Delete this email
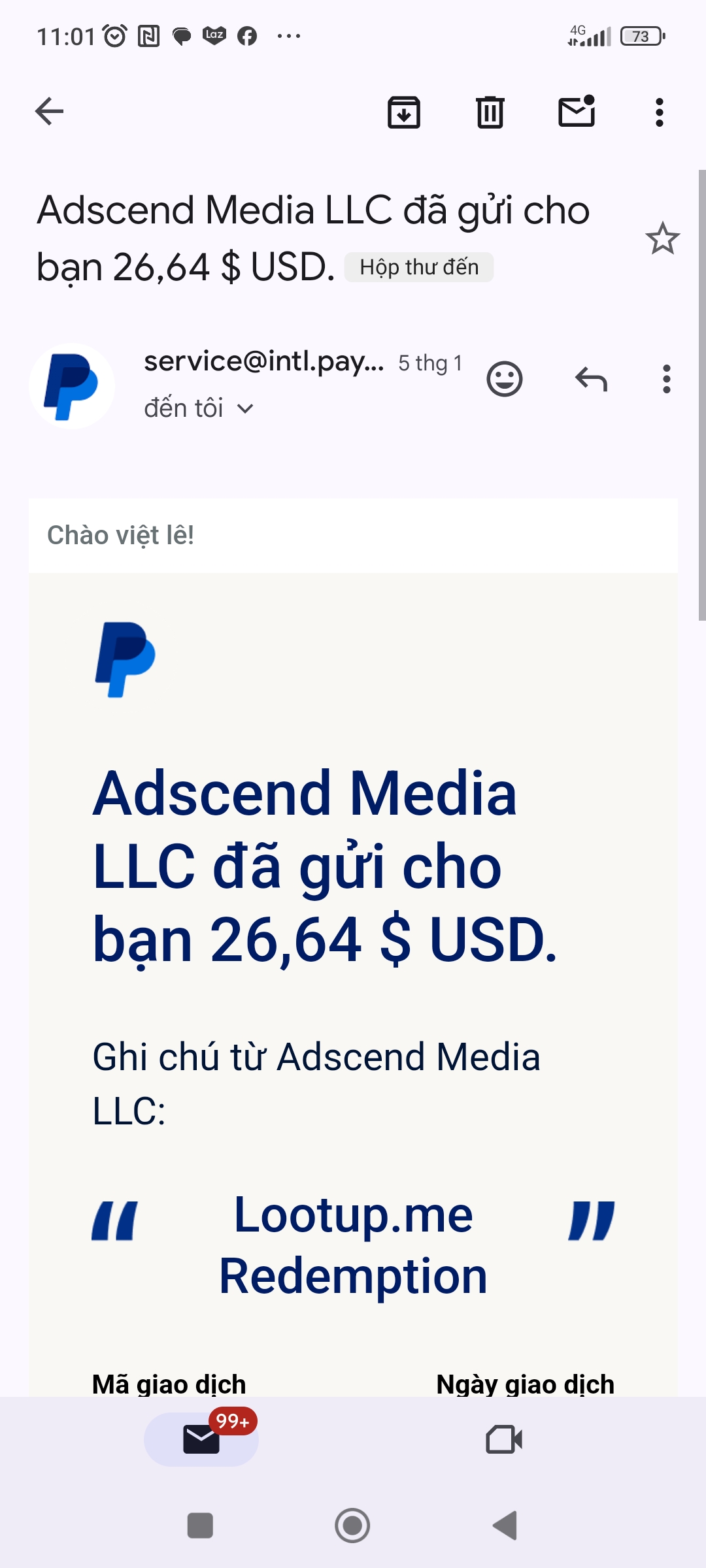This screenshot has height=1568, width=706. coord(490,112)
